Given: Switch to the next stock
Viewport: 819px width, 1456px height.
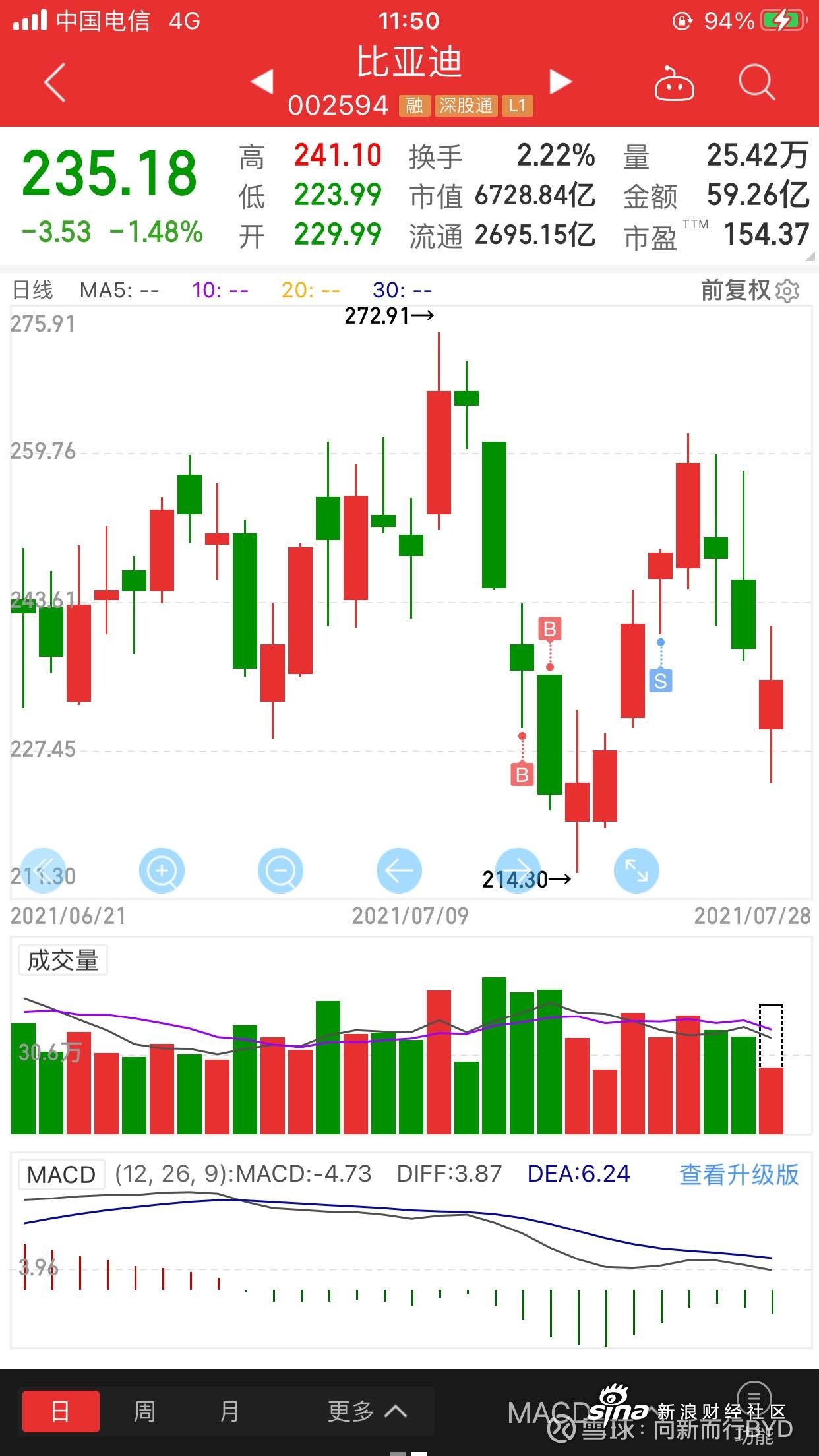Looking at the screenshot, I should [x=561, y=82].
